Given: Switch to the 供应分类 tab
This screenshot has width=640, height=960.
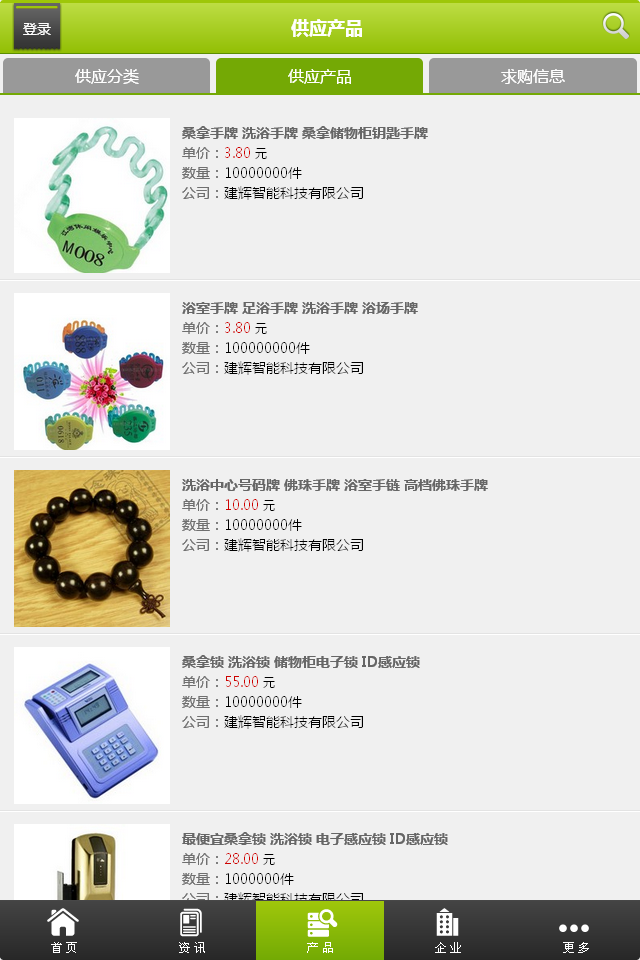Looking at the screenshot, I should click(x=107, y=76).
